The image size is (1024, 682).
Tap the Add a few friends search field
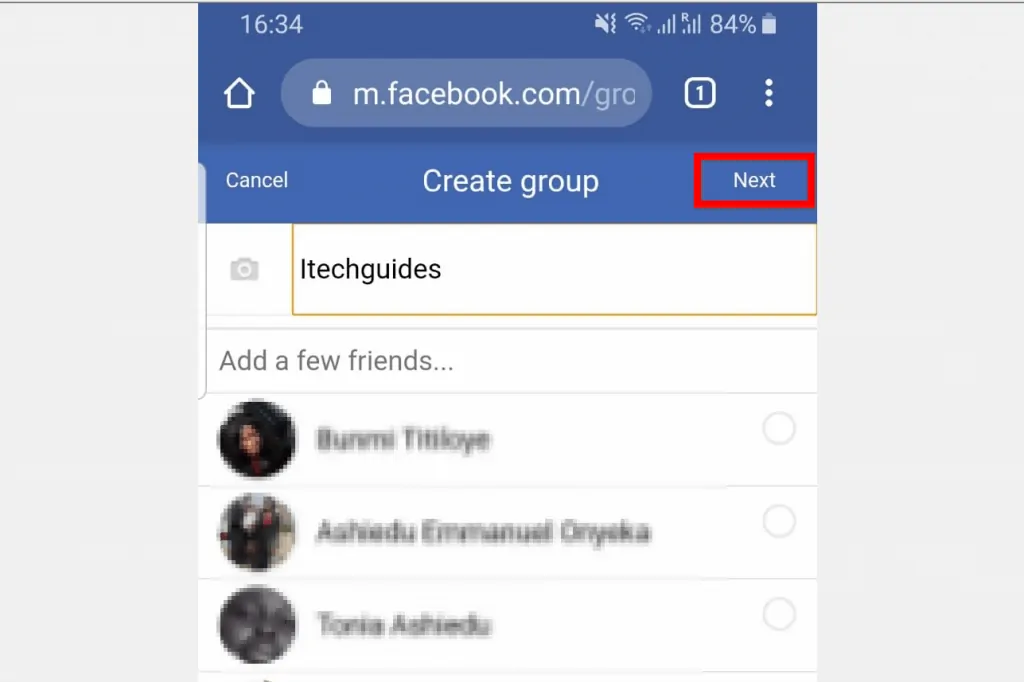pos(510,361)
